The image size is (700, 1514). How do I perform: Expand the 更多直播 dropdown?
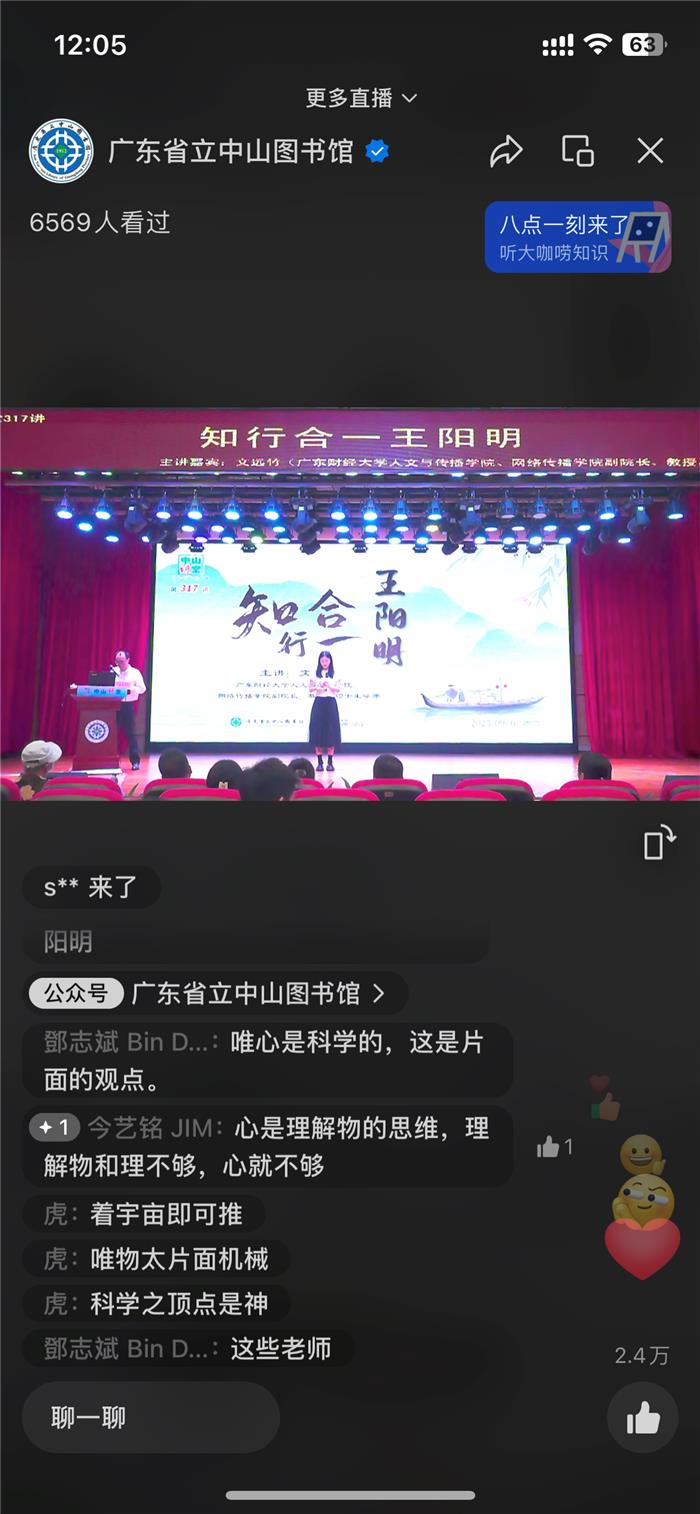(x=361, y=98)
